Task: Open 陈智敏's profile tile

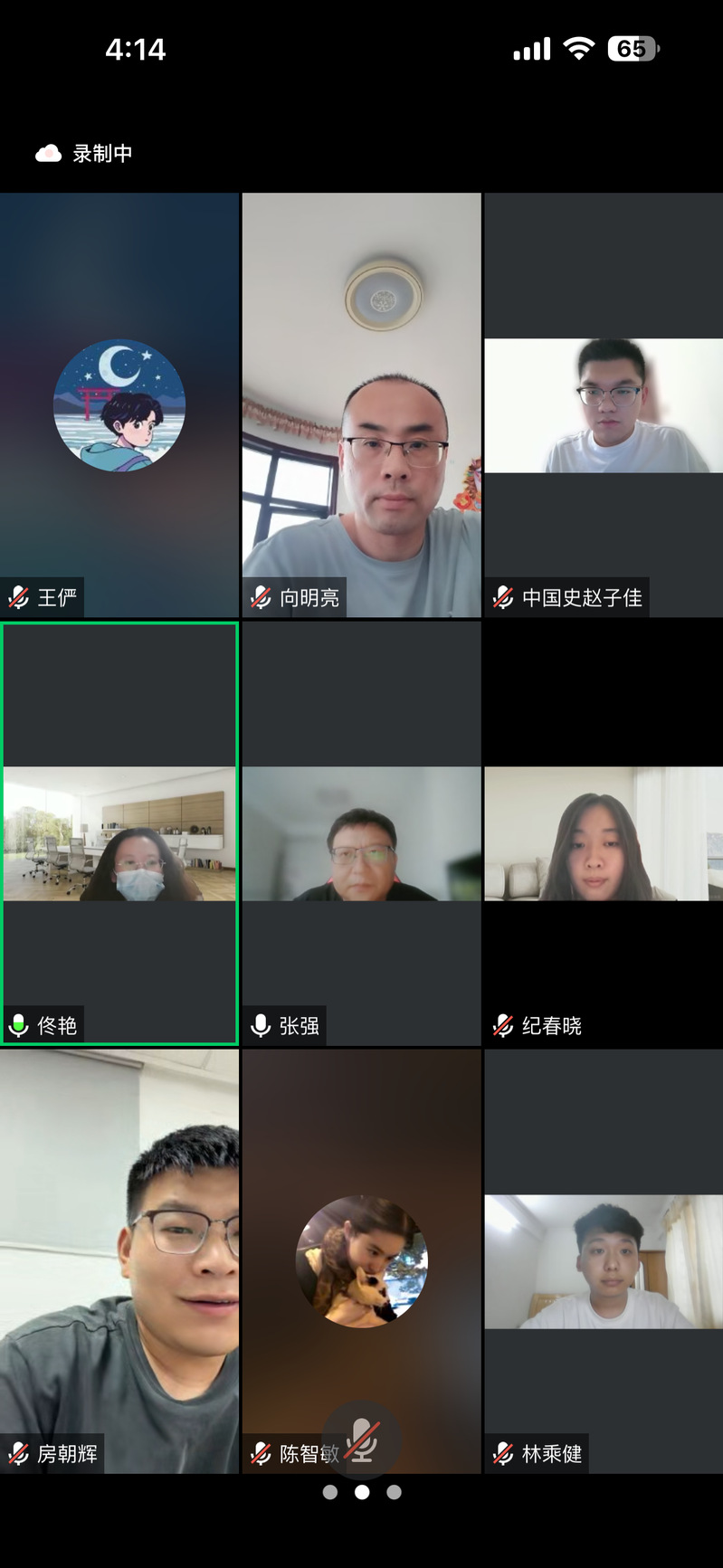Action: [x=362, y=1261]
